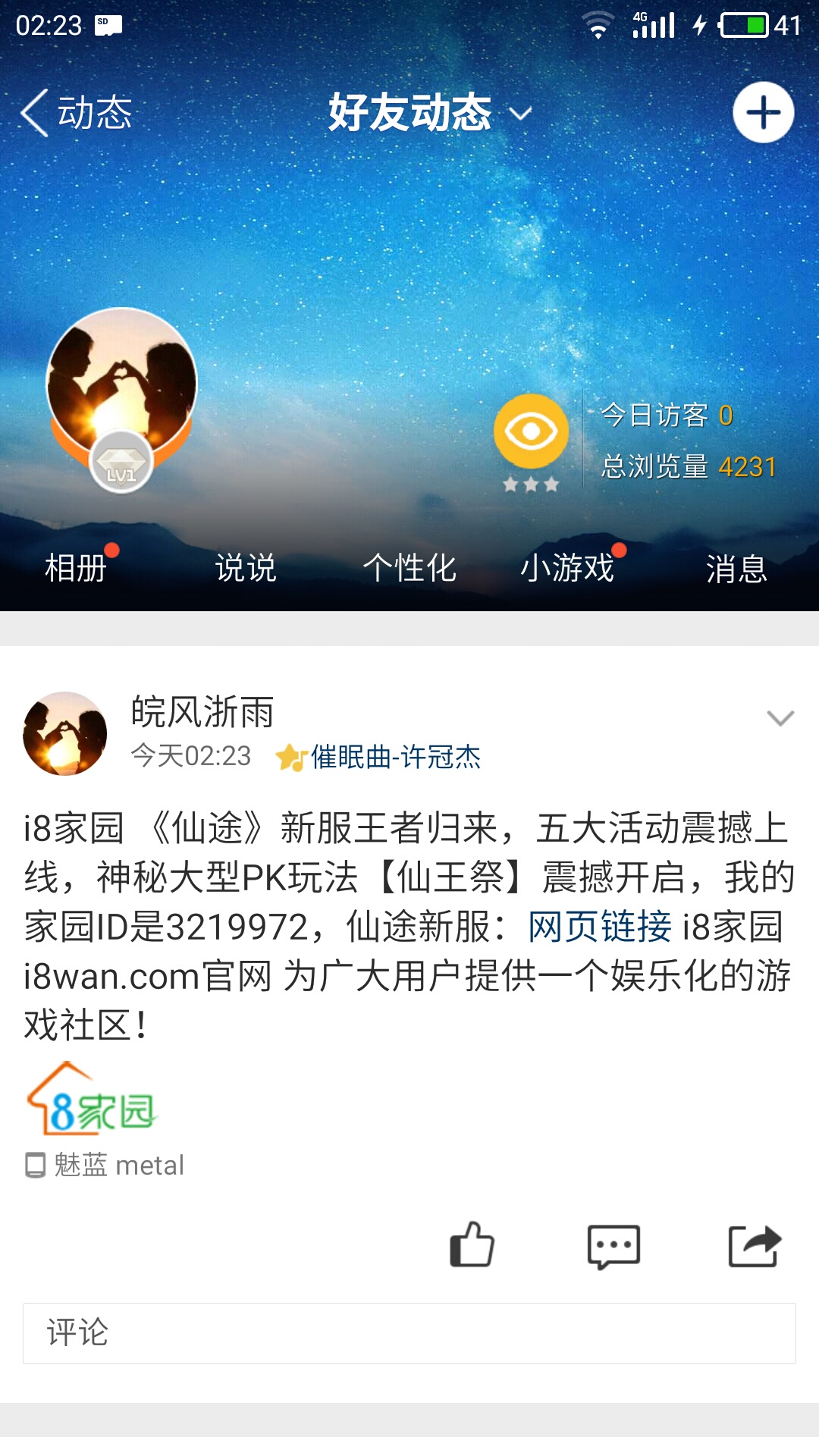Open the 网页链接 link in the post
This screenshot has width=819, height=1456.
coord(599,927)
